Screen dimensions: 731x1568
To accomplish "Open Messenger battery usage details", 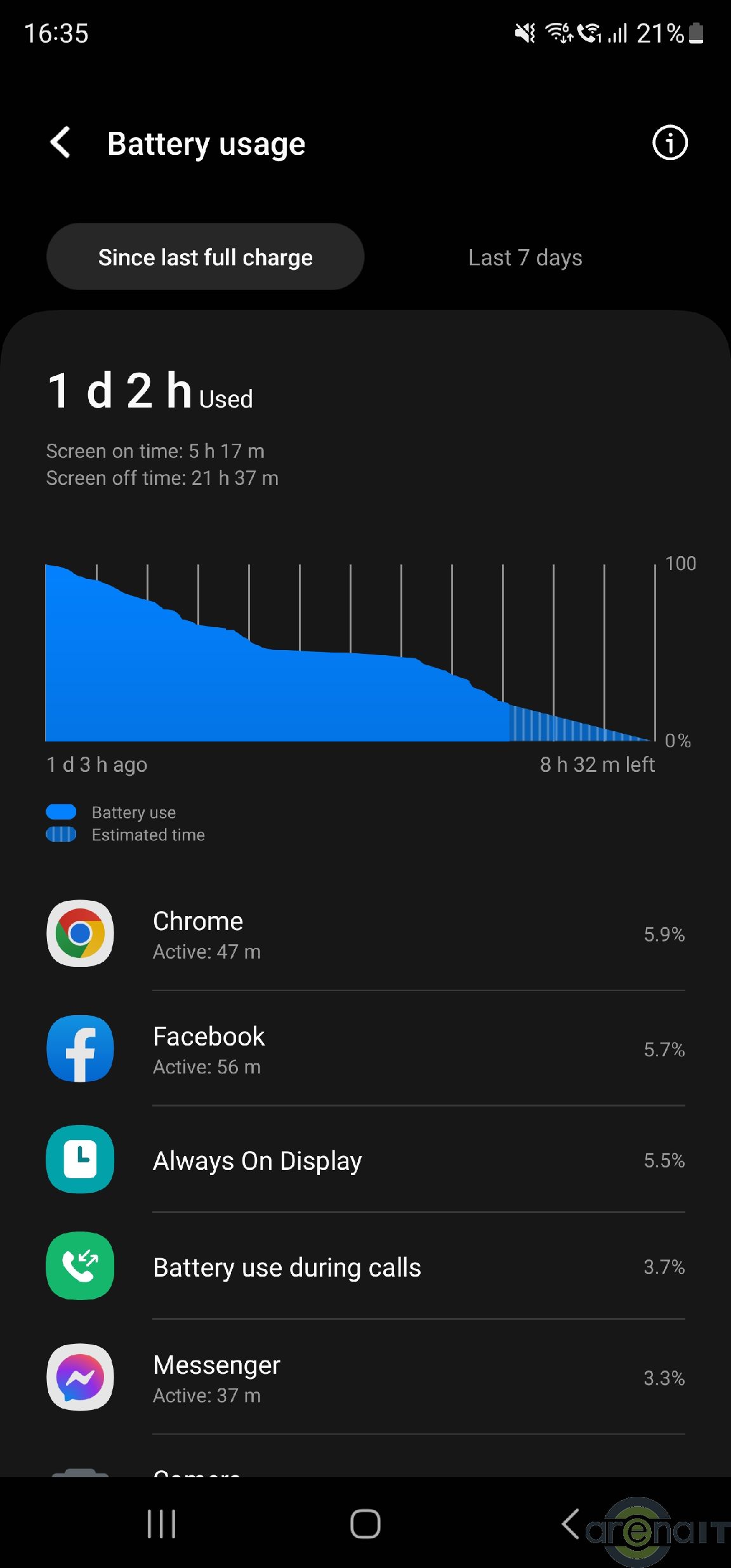I will tap(365, 1378).
